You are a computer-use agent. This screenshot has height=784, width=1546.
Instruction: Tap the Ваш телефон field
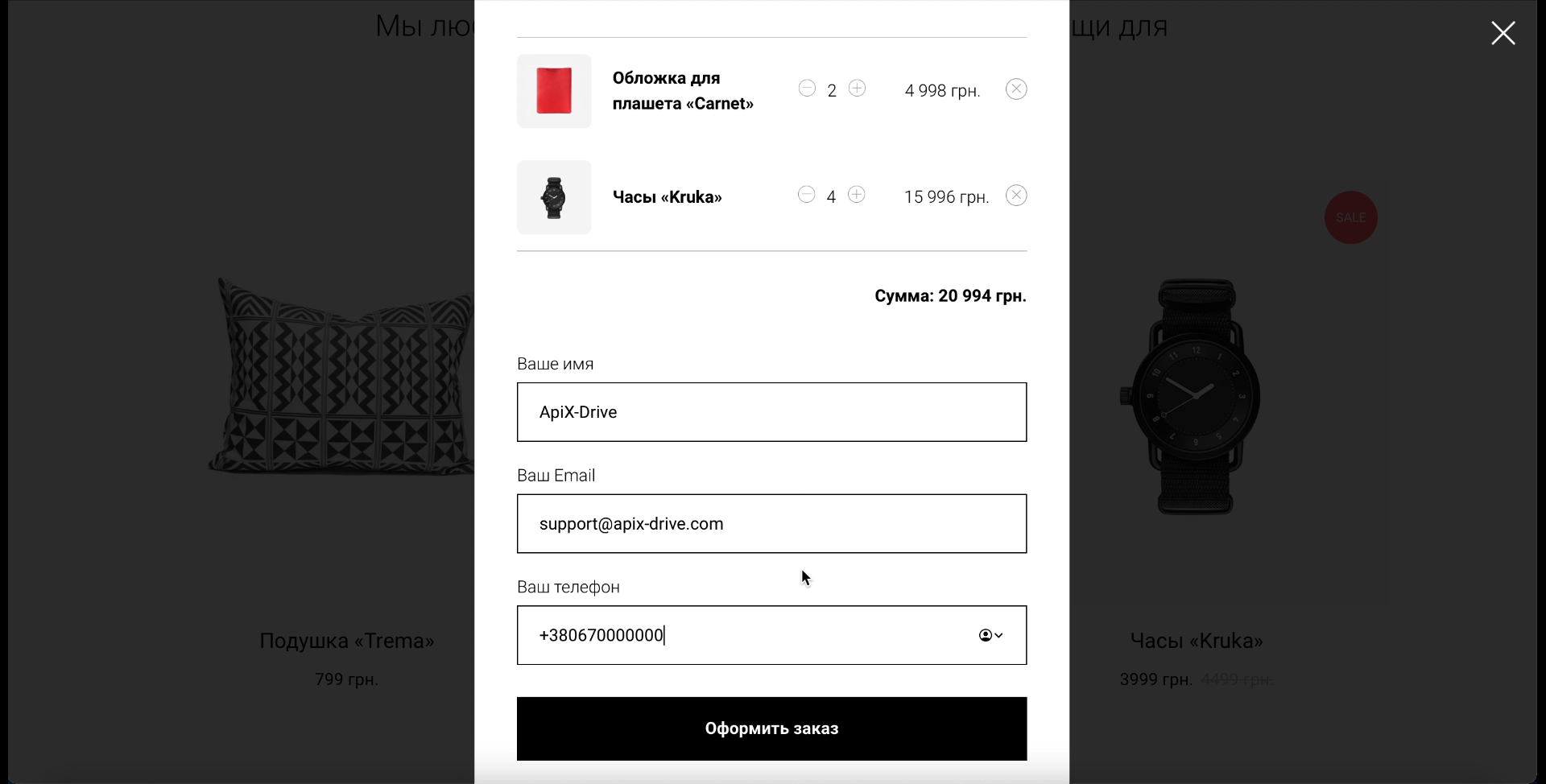coord(749,635)
